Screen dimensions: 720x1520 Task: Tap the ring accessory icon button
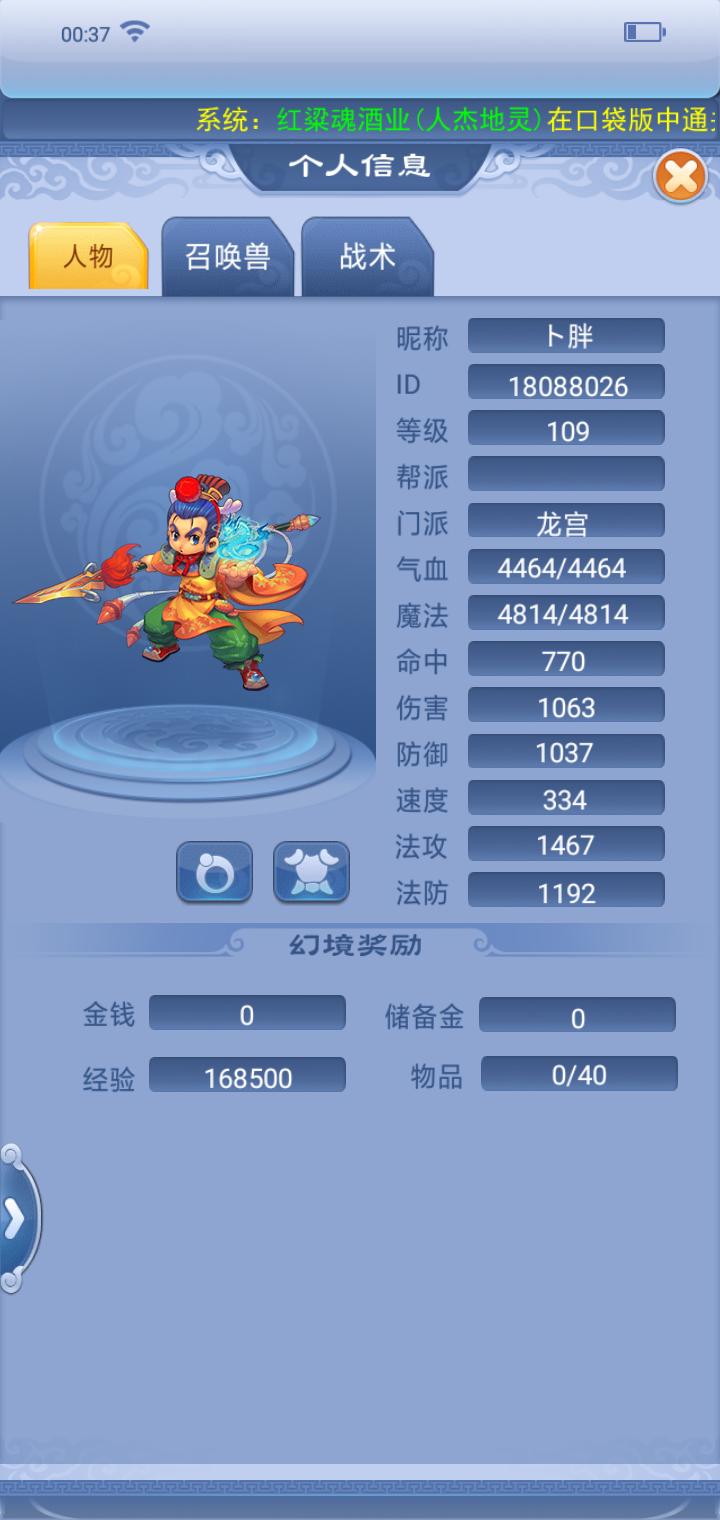[x=214, y=872]
